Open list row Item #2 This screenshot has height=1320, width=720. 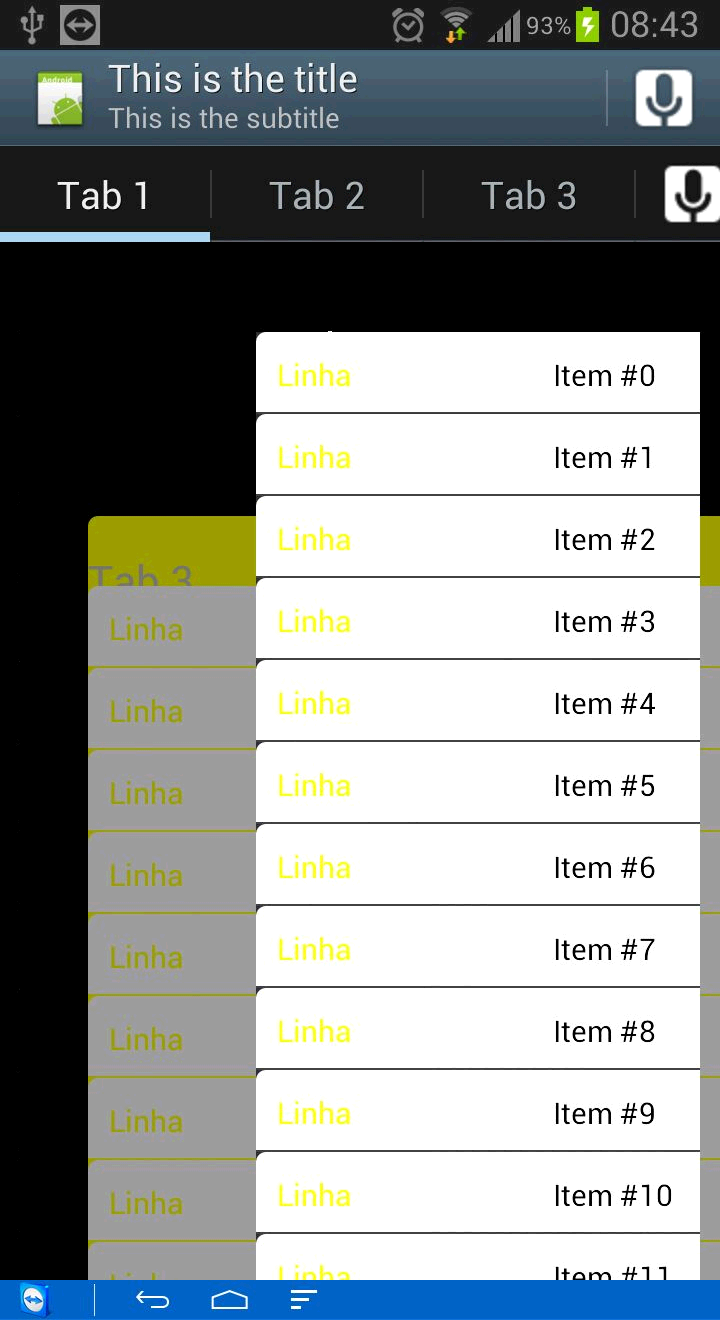tap(478, 540)
